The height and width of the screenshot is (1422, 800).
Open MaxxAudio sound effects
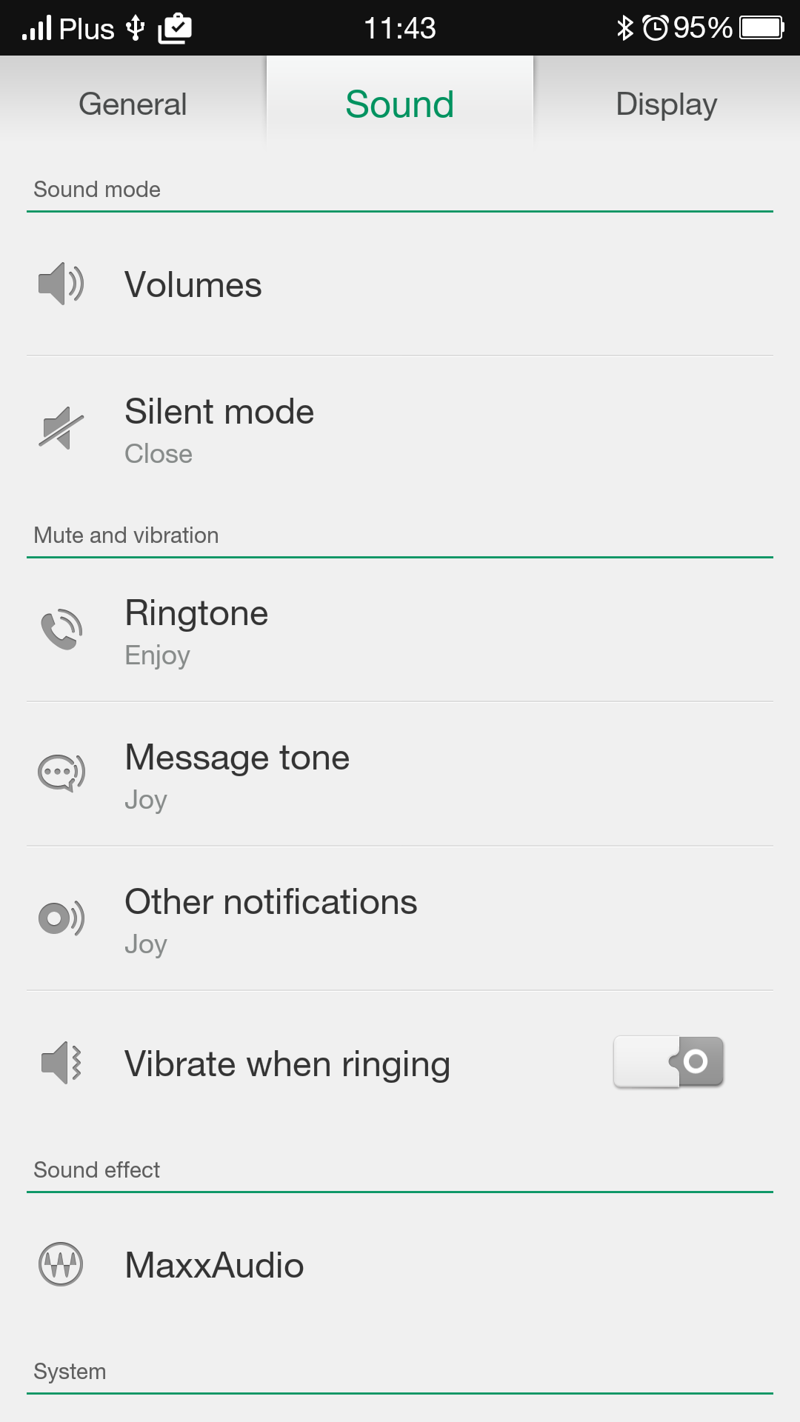[400, 1265]
